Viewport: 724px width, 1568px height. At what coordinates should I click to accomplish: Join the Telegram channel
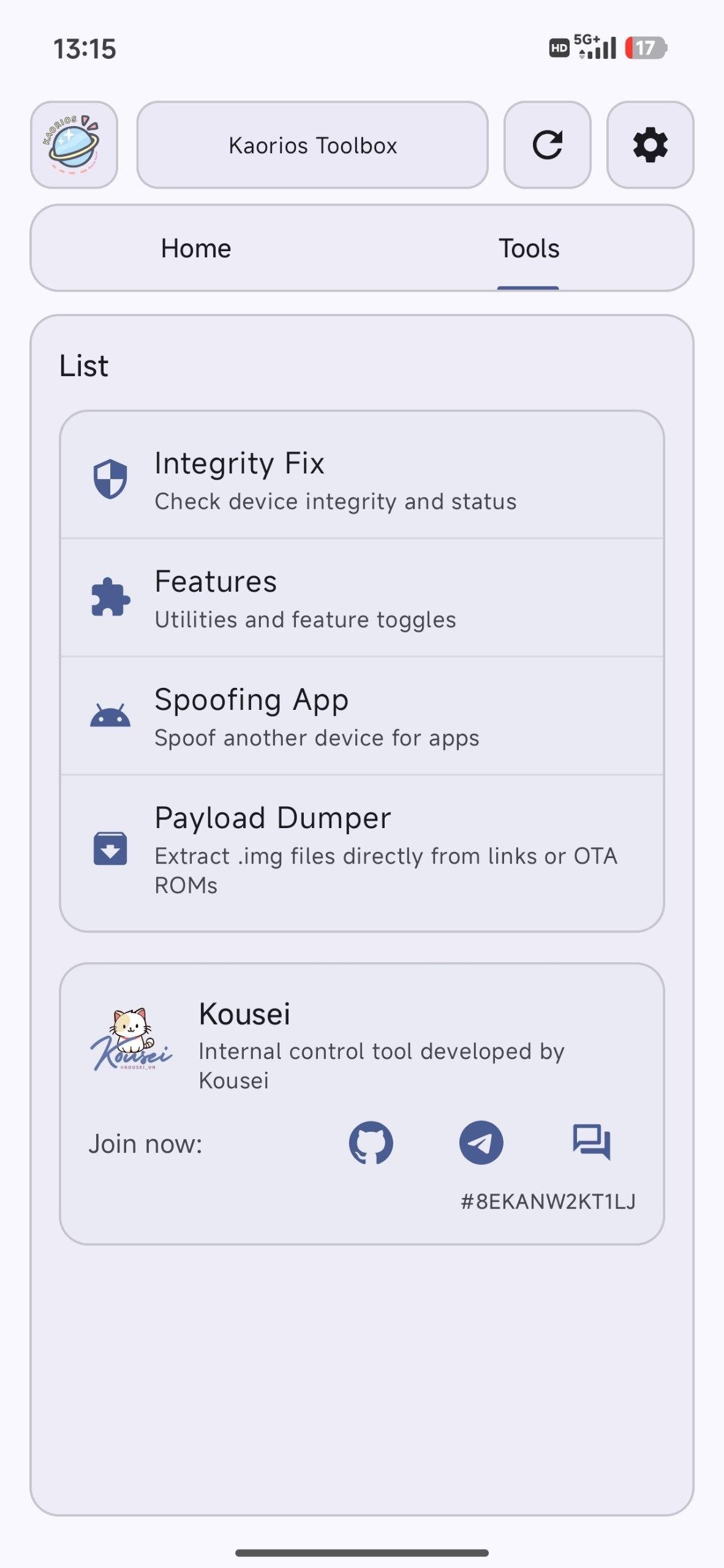click(x=481, y=1143)
